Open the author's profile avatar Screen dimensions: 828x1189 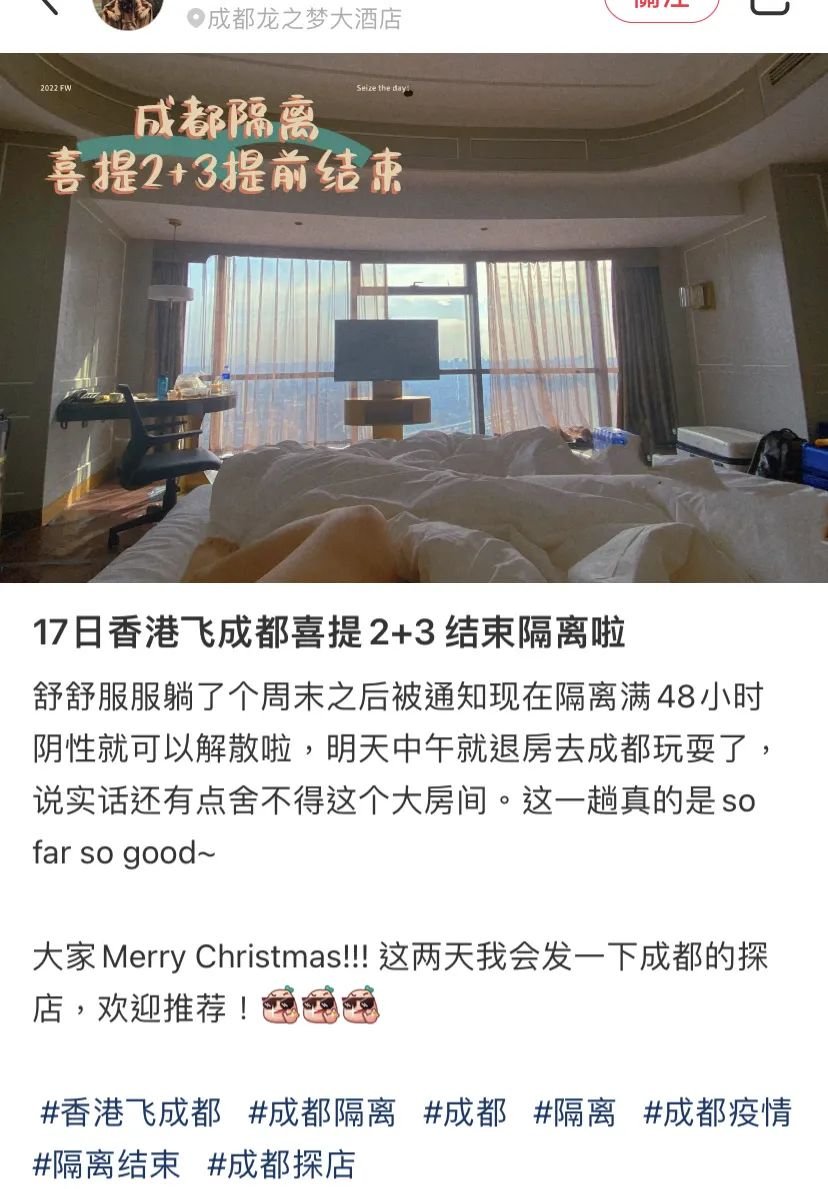click(128, 10)
